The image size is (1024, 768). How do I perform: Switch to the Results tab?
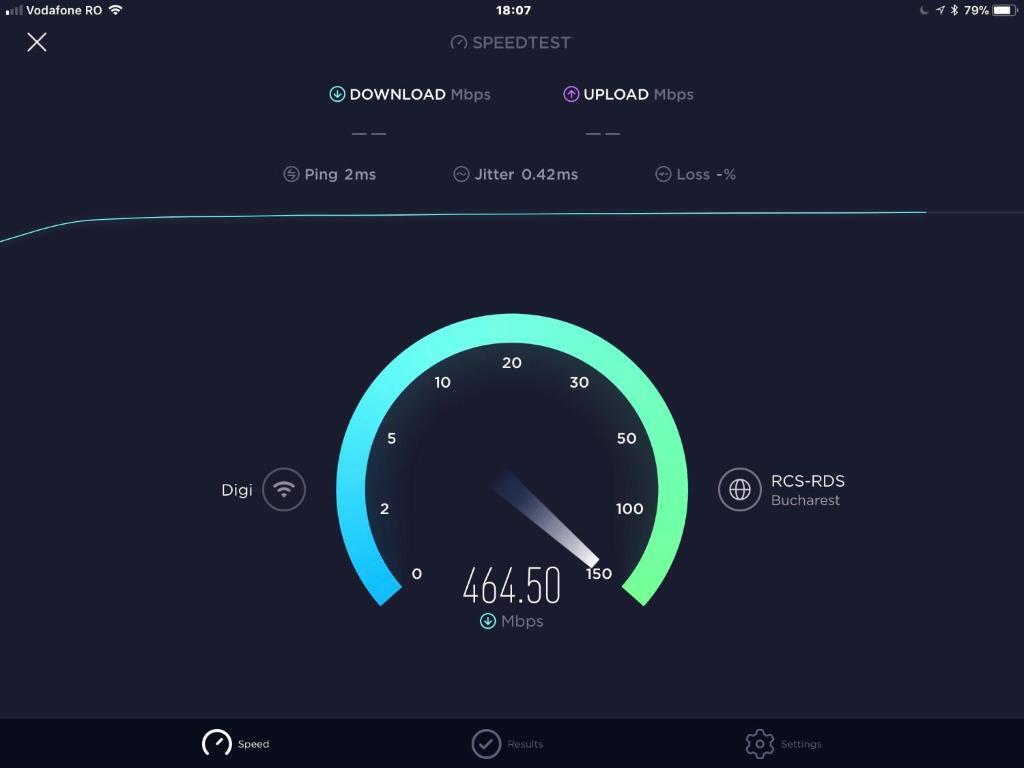pos(487,743)
